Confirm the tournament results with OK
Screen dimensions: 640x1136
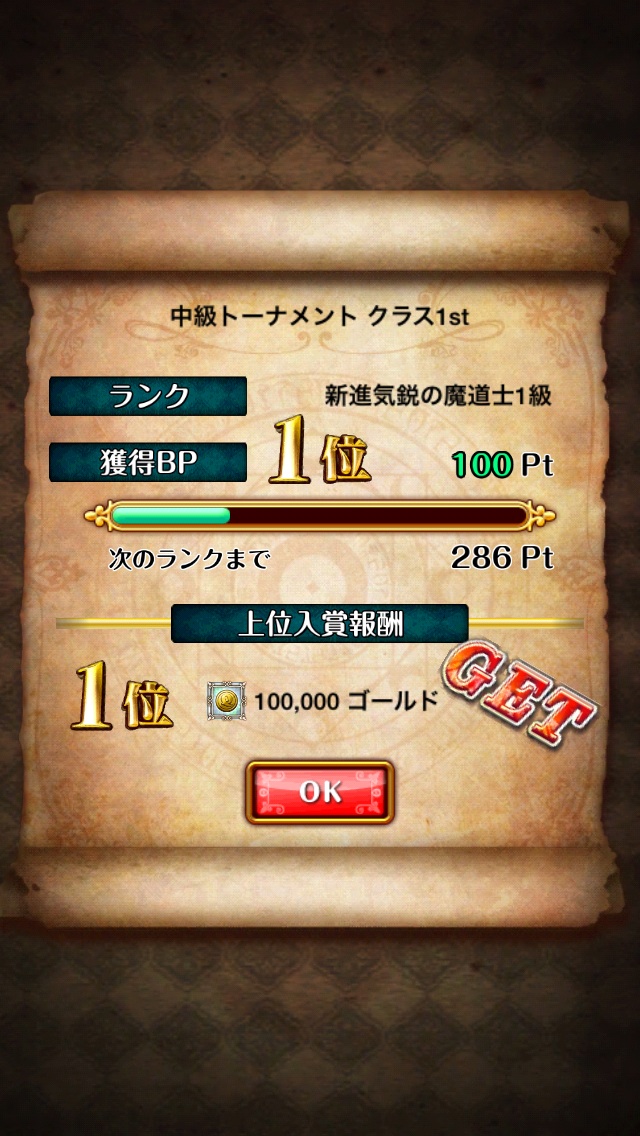320,792
